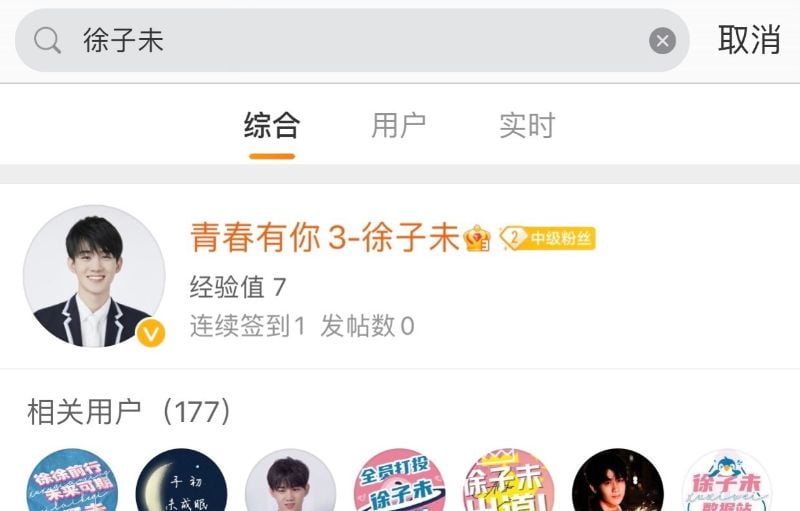Open related user 徐子未数据站 avatar
This screenshot has width=800, height=511.
[x=727, y=482]
